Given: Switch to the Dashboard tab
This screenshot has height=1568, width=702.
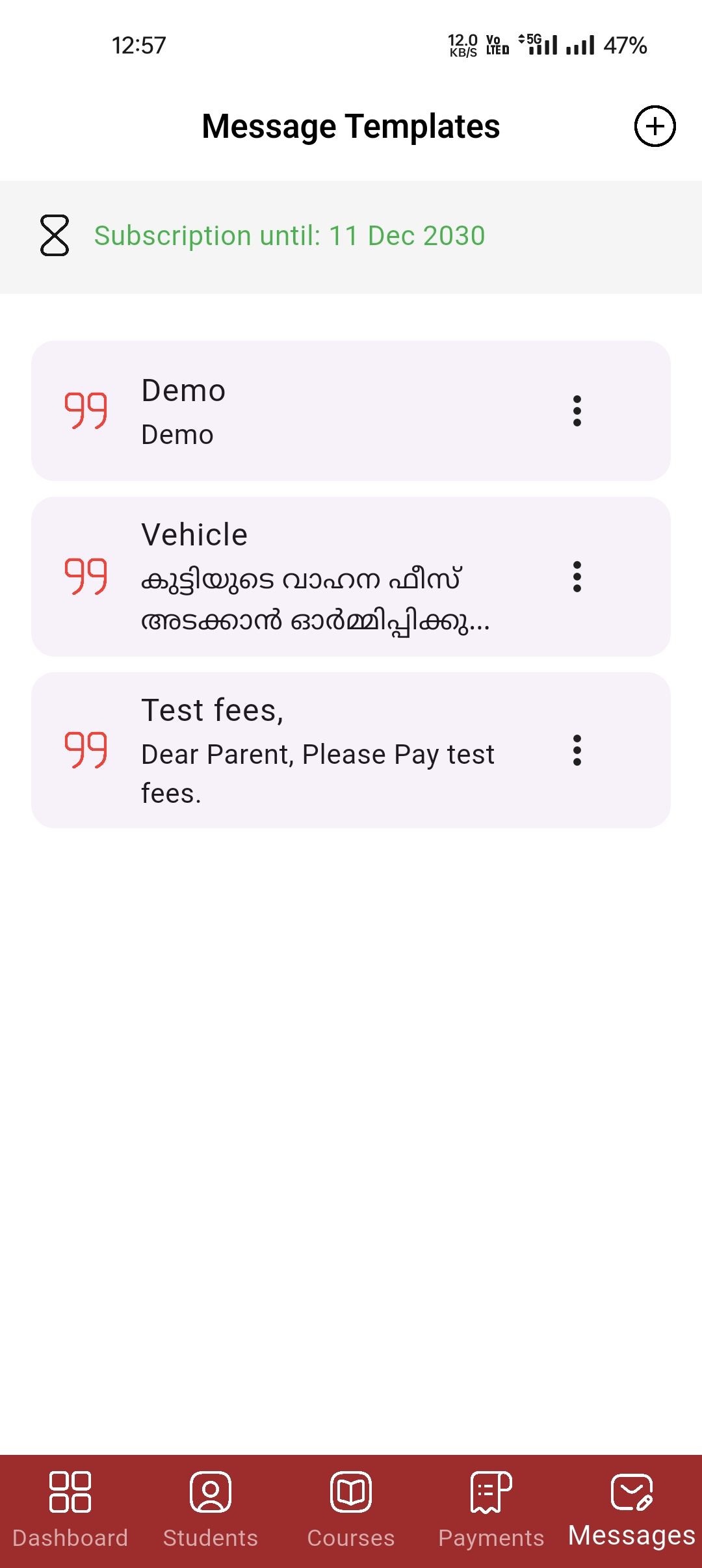Looking at the screenshot, I should 70,1509.
